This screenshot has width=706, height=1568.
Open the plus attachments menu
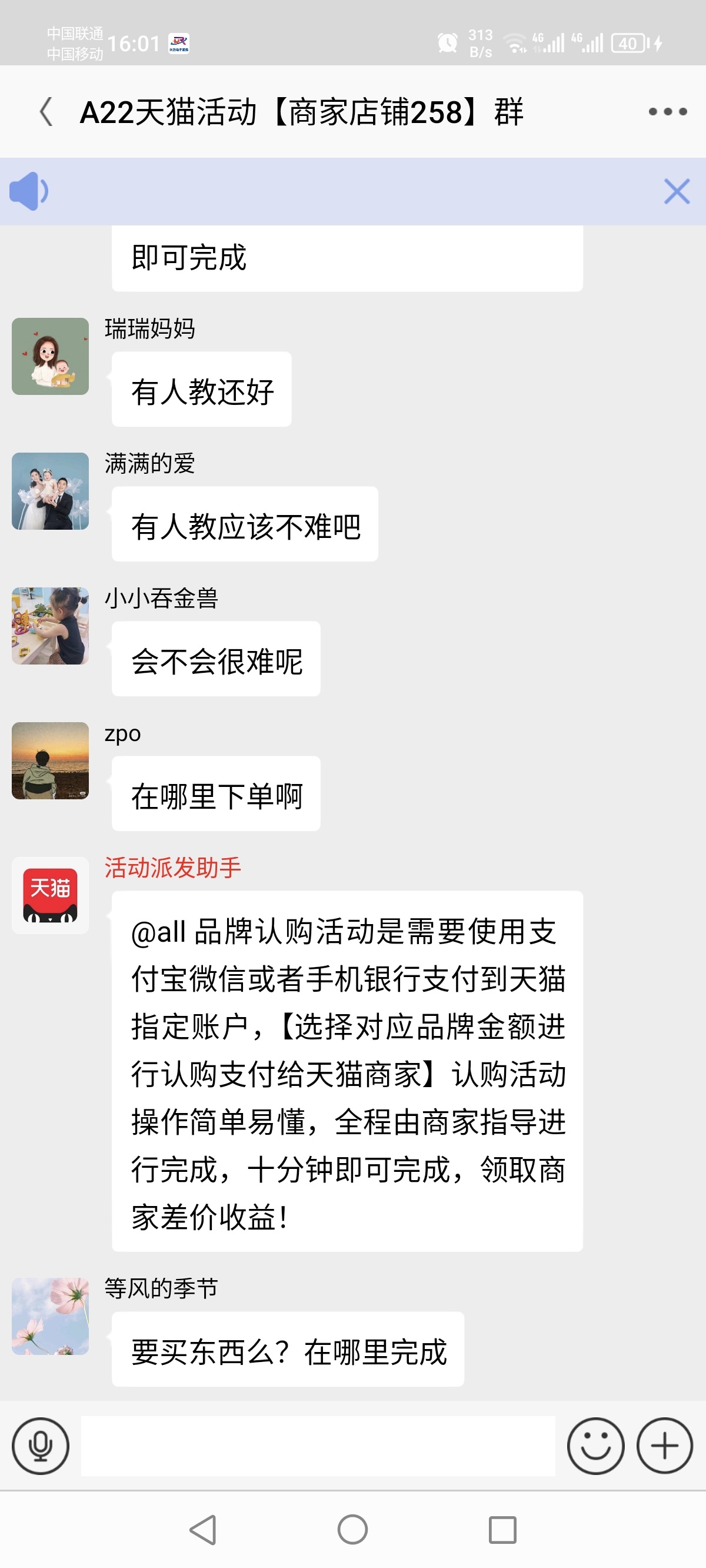tap(665, 1446)
